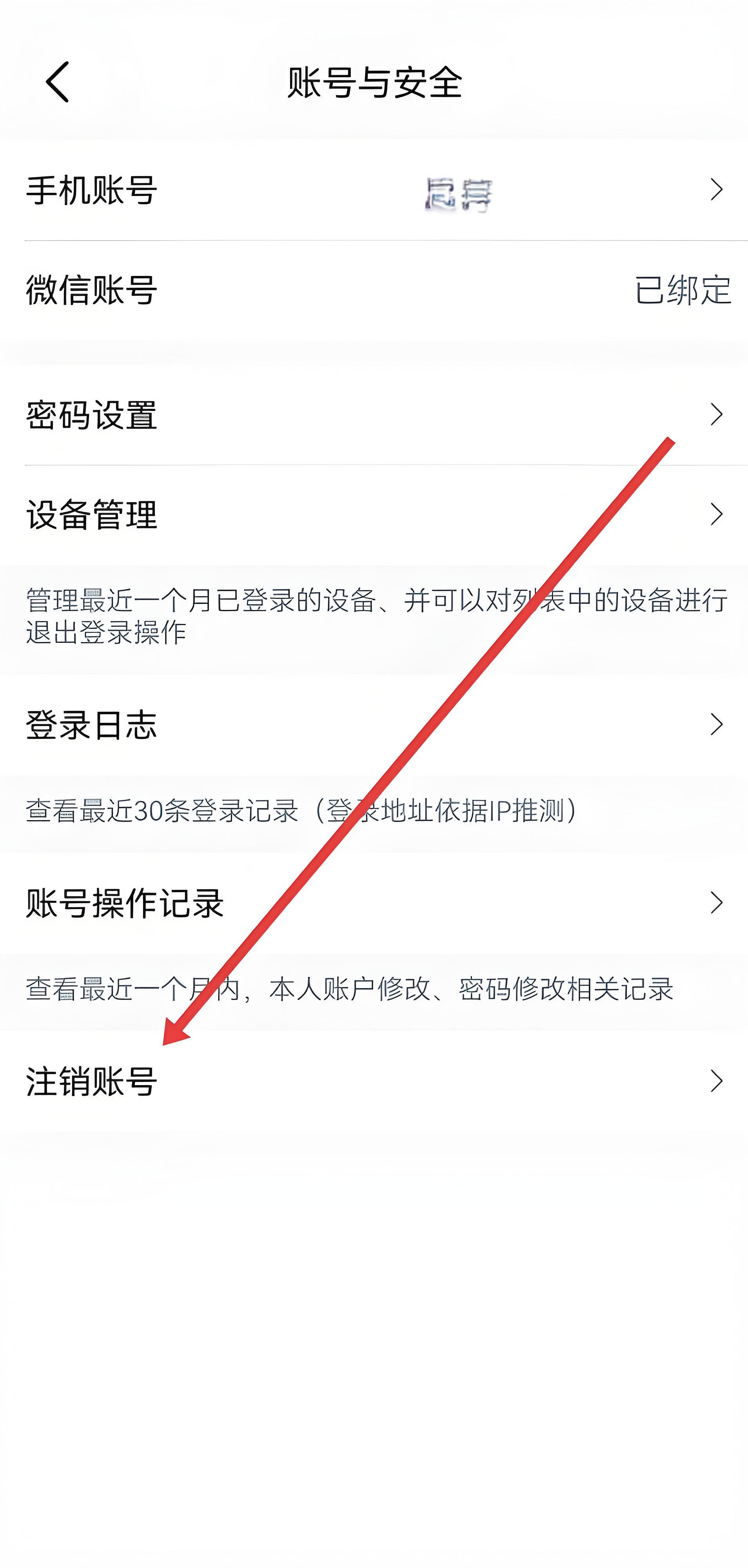The image size is (748, 1568).
Task: Open 账号操作记录
Action: pyautogui.click(x=374, y=903)
